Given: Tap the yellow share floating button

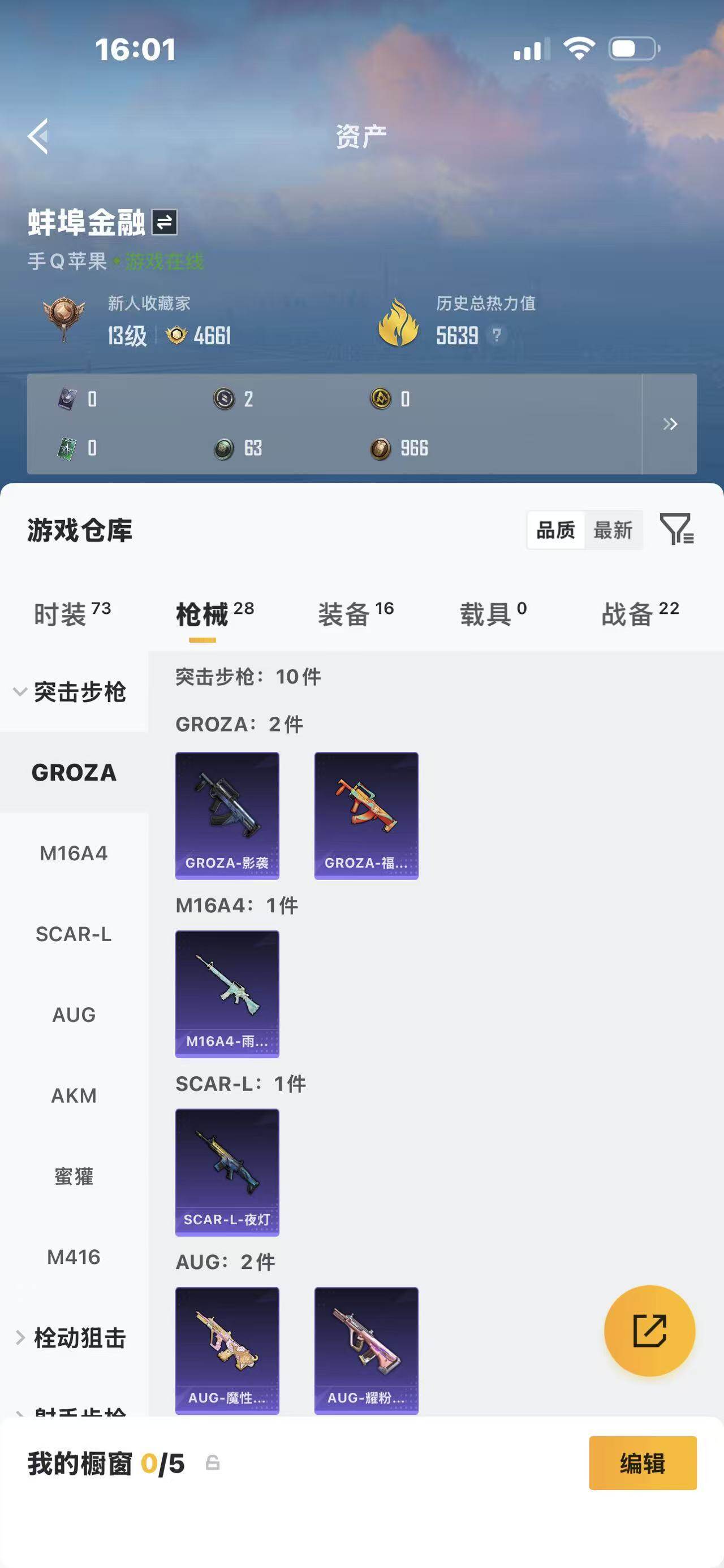Looking at the screenshot, I should point(650,1331).
